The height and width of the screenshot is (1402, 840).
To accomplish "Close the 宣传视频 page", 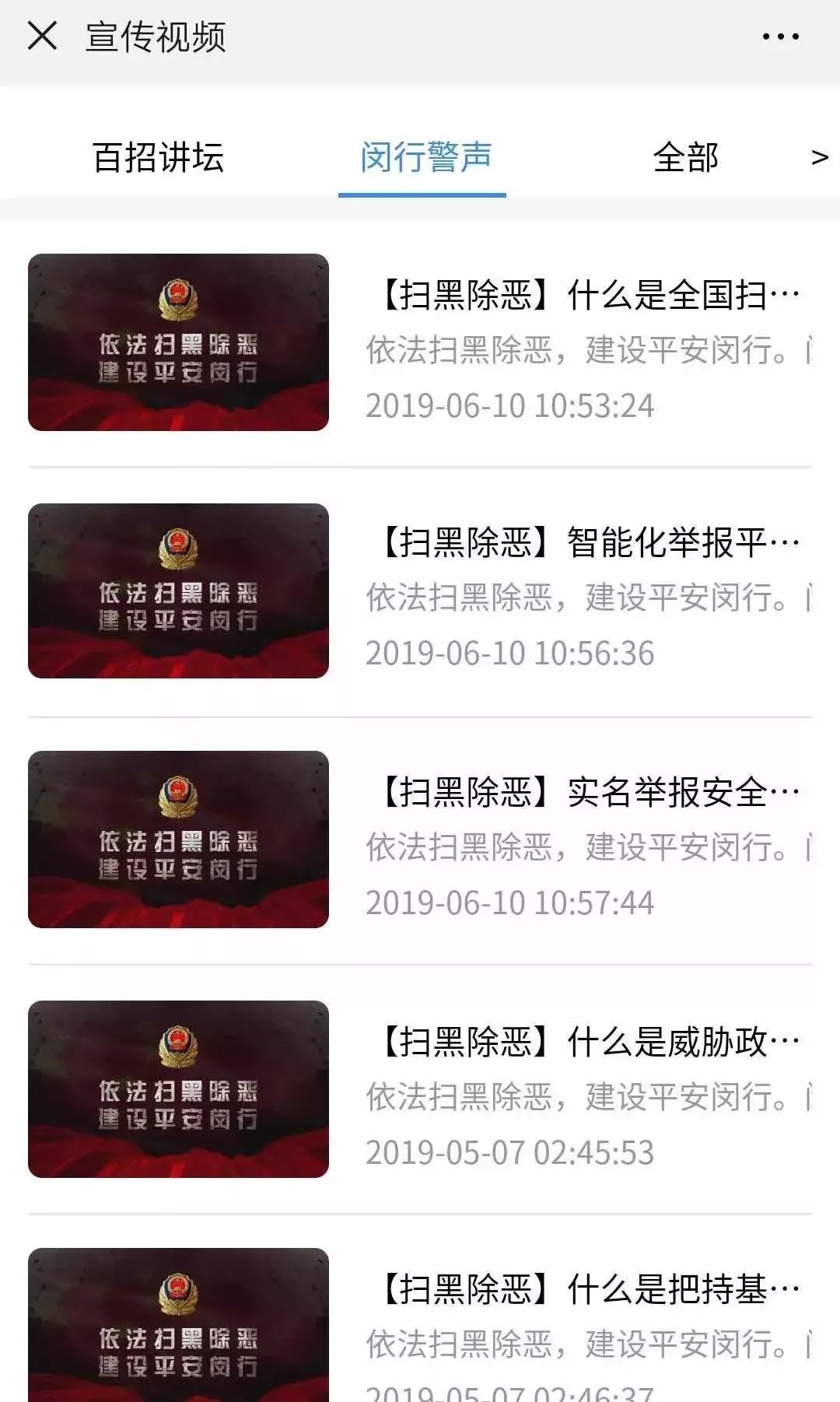I will pyautogui.click(x=42, y=36).
